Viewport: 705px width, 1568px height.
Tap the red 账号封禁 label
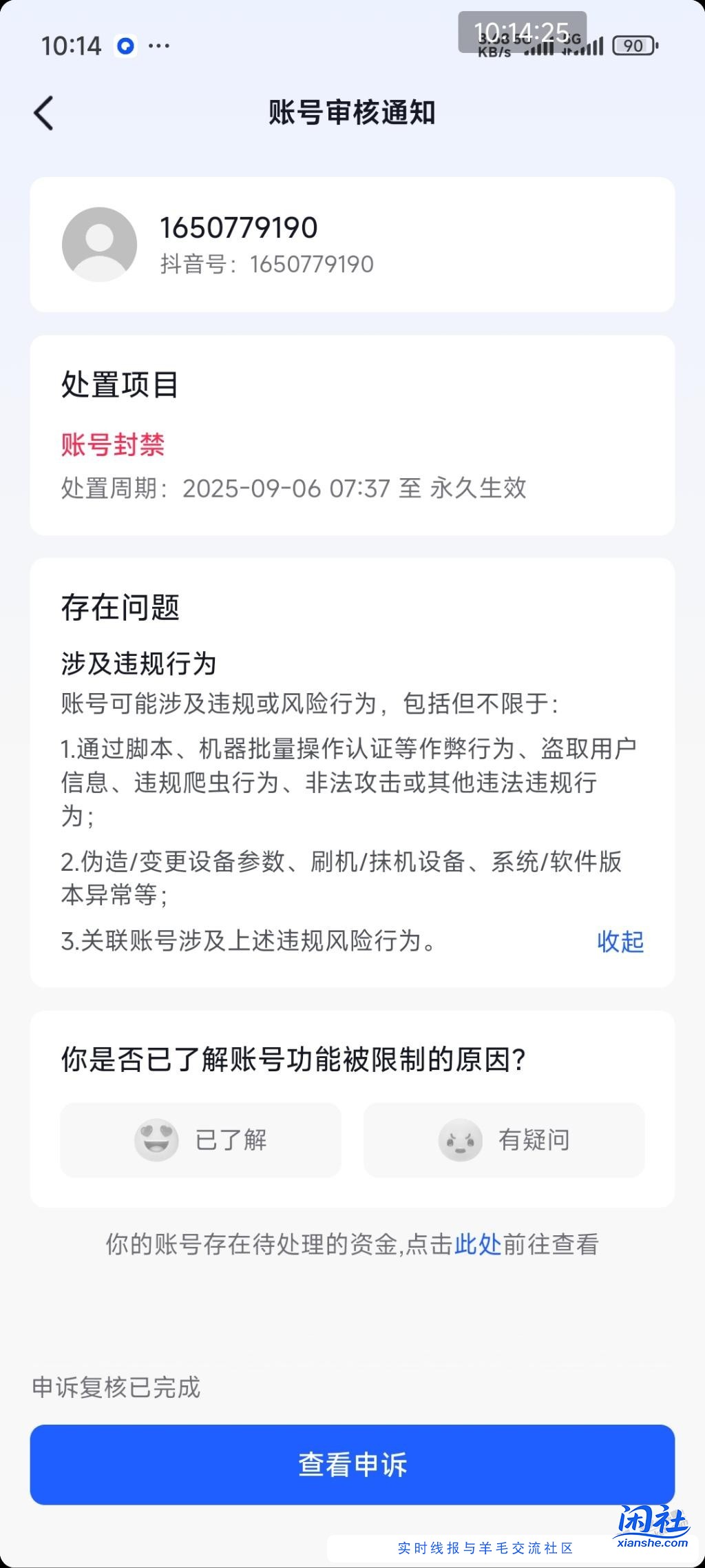point(112,446)
